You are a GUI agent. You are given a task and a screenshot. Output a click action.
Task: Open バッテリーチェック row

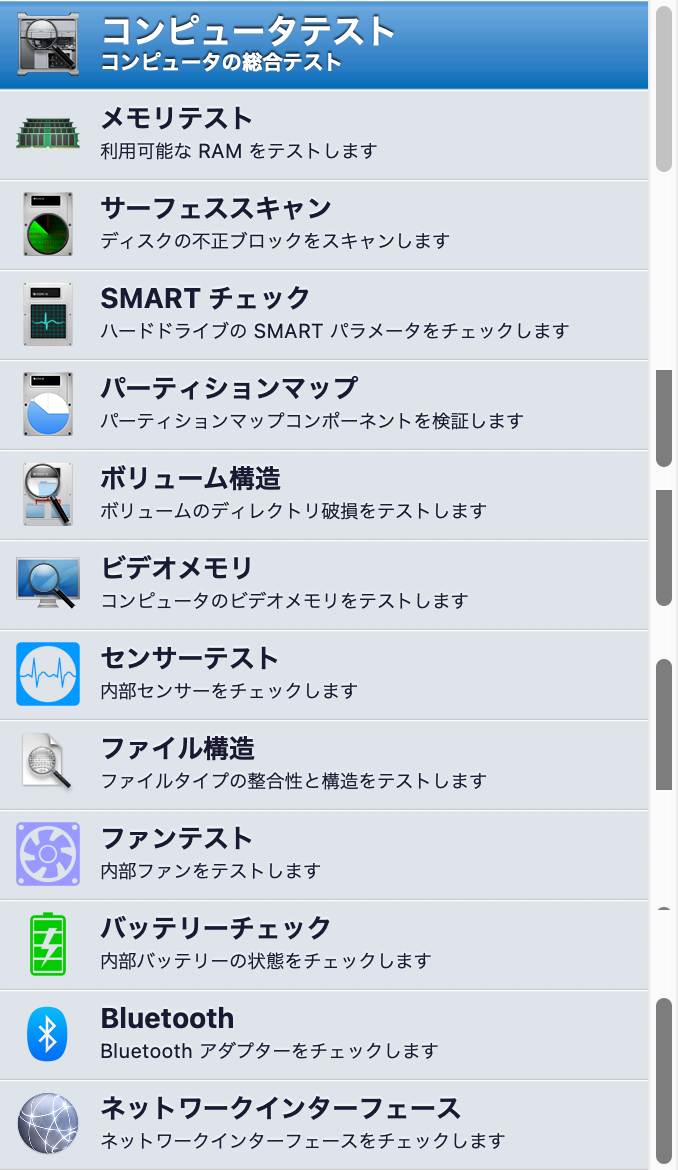(x=324, y=945)
